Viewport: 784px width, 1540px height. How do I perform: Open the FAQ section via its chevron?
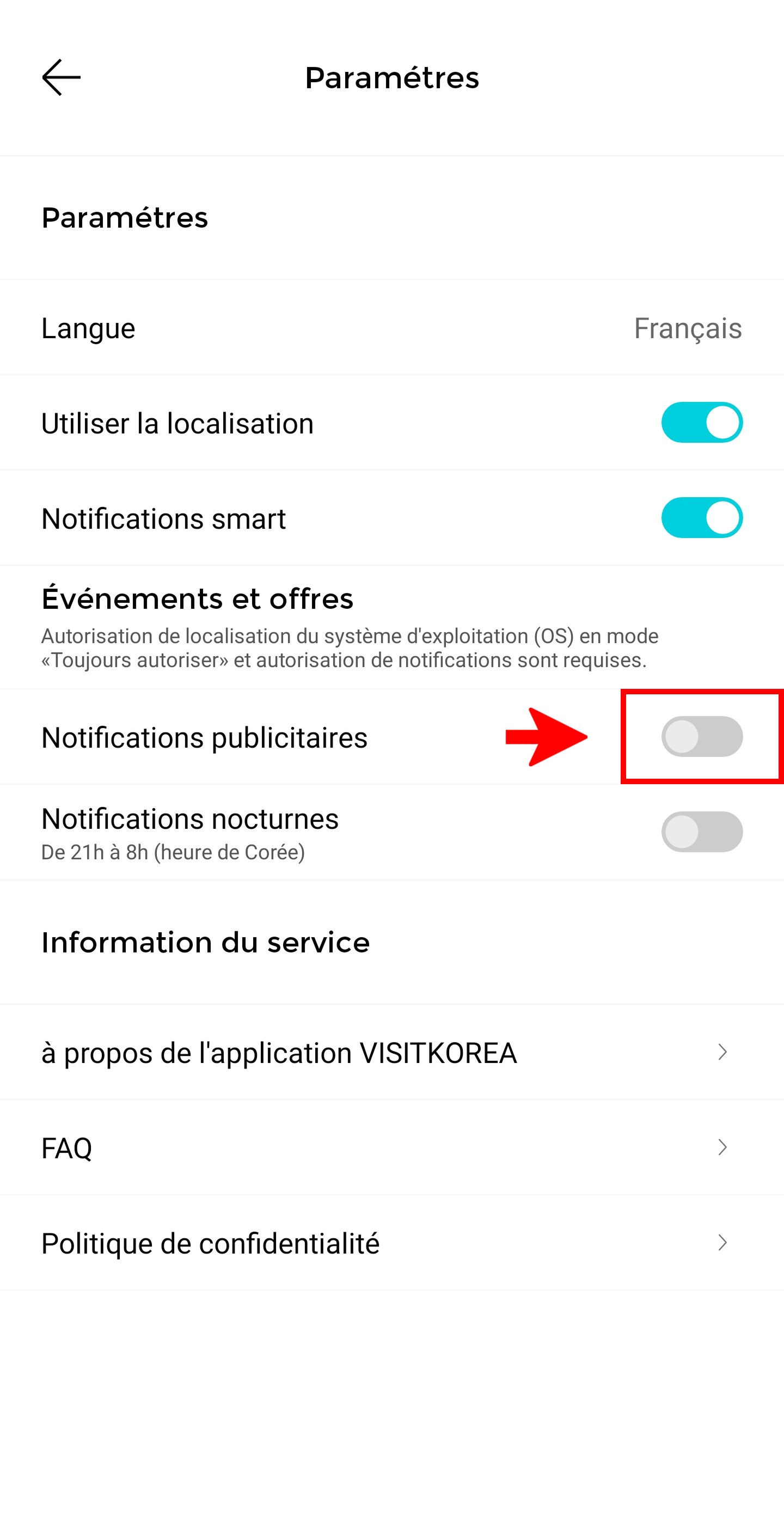pyautogui.click(x=722, y=1147)
